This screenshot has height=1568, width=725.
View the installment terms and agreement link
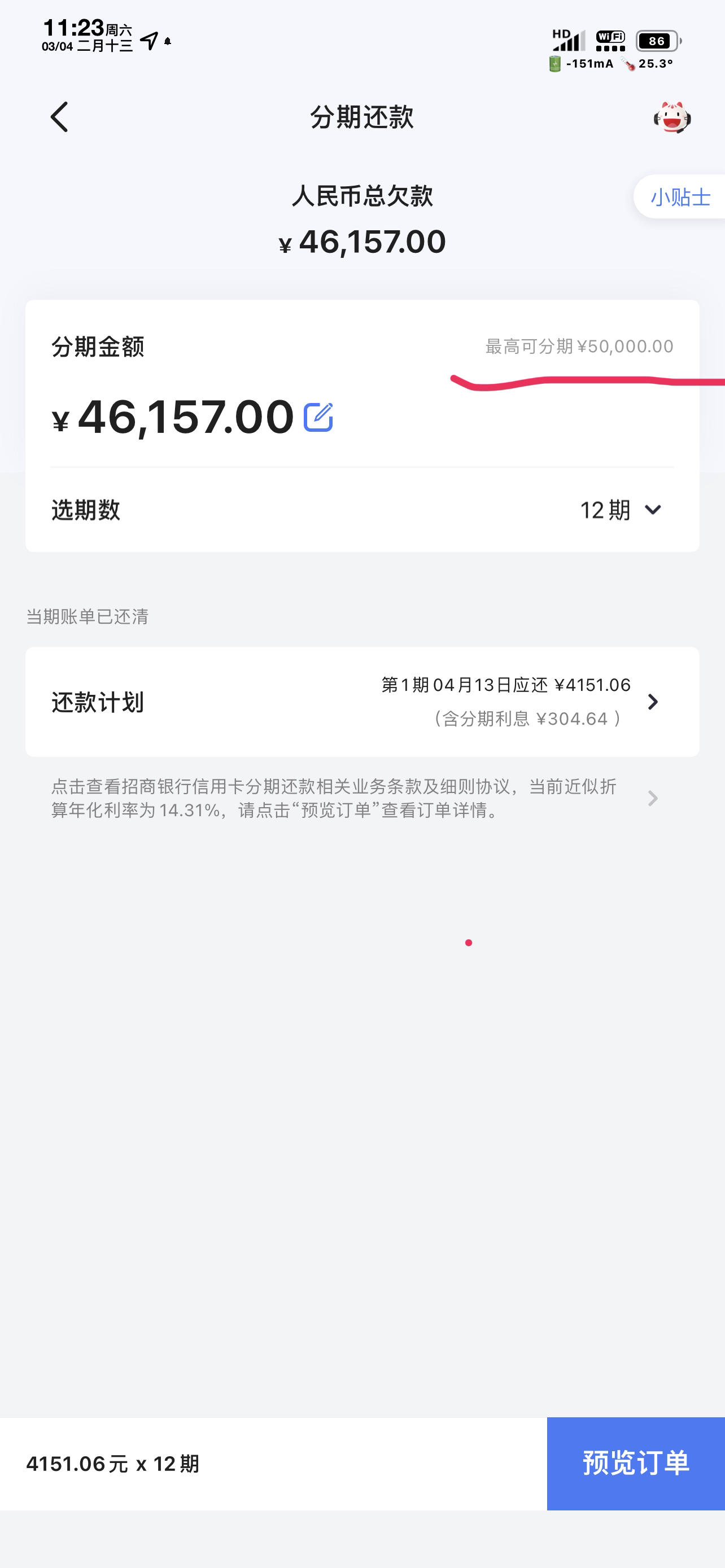coord(354,798)
